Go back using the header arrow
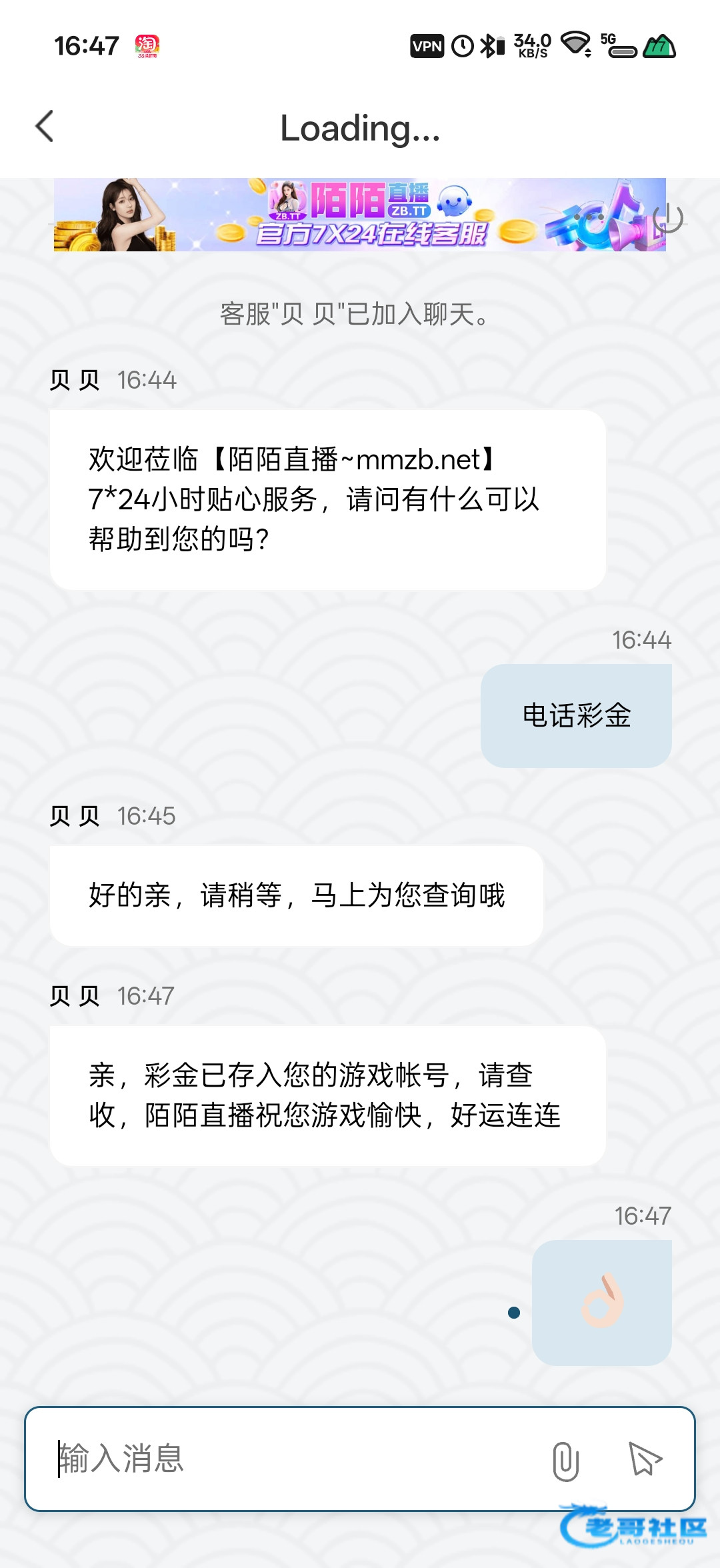Viewport: 720px width, 1568px height. tap(44, 127)
